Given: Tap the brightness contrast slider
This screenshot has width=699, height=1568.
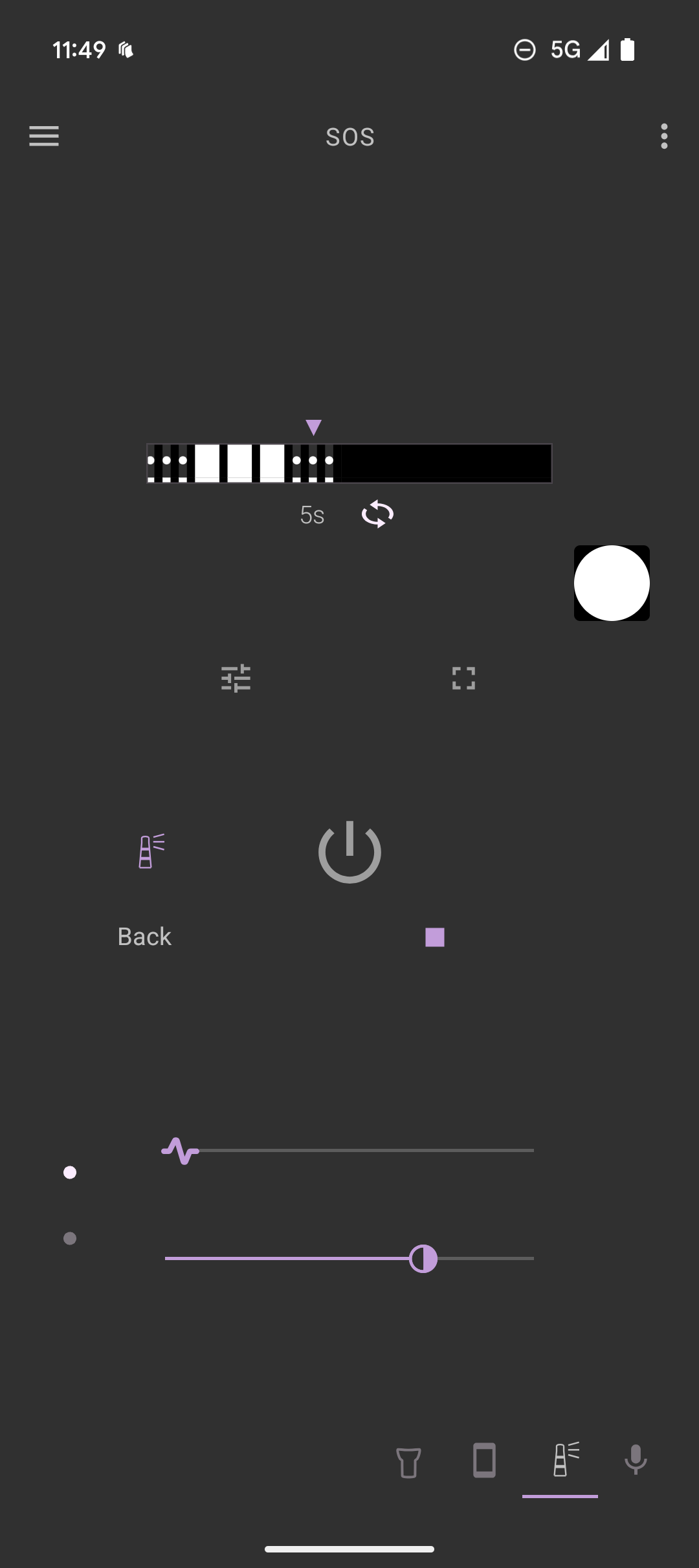Looking at the screenshot, I should [349, 1259].
